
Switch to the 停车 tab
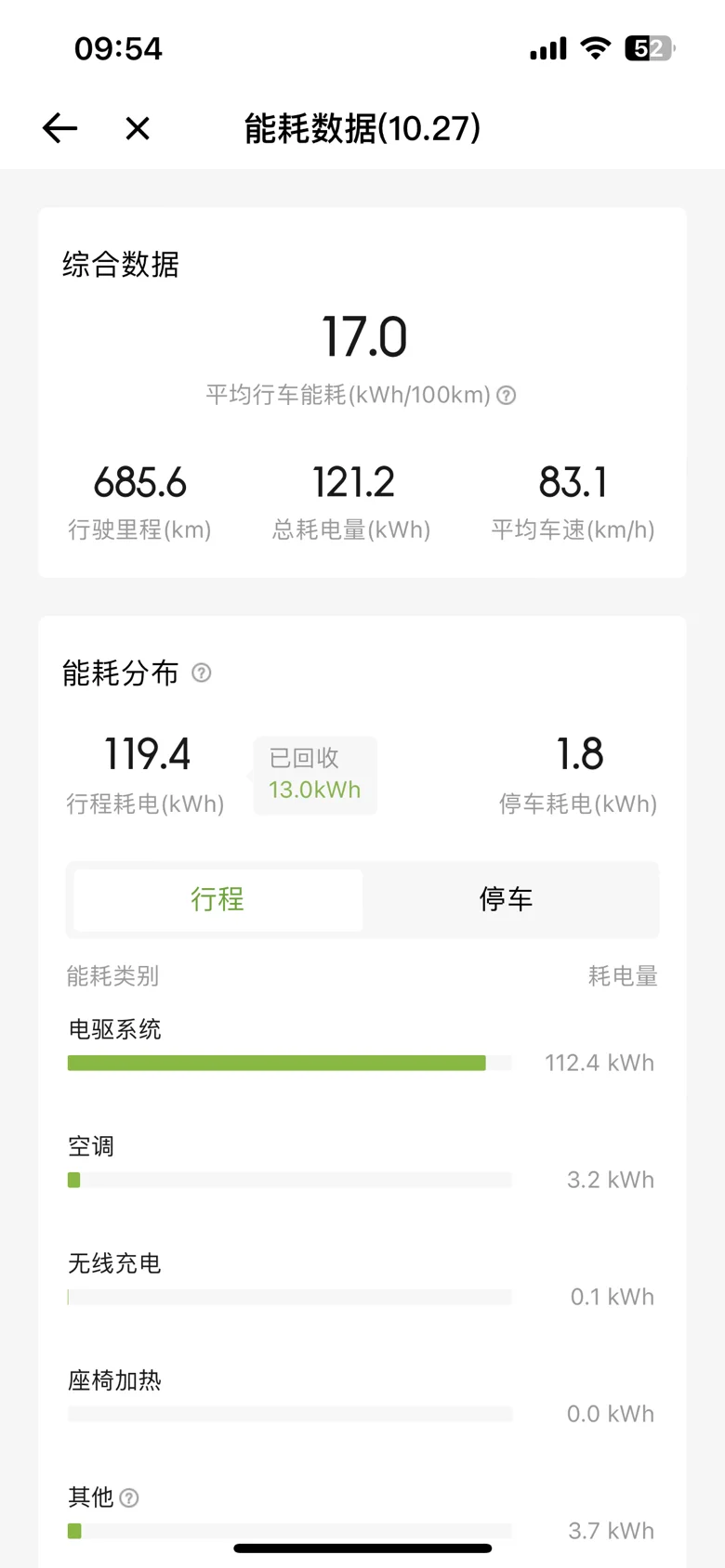[x=507, y=899]
